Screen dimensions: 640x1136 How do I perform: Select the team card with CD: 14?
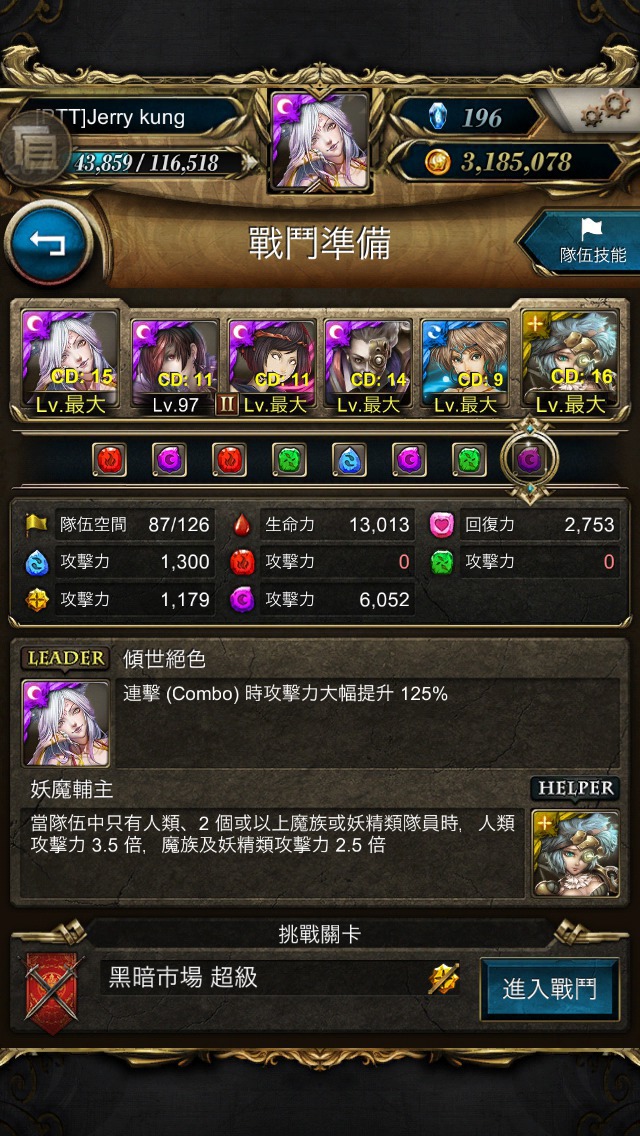(x=368, y=367)
